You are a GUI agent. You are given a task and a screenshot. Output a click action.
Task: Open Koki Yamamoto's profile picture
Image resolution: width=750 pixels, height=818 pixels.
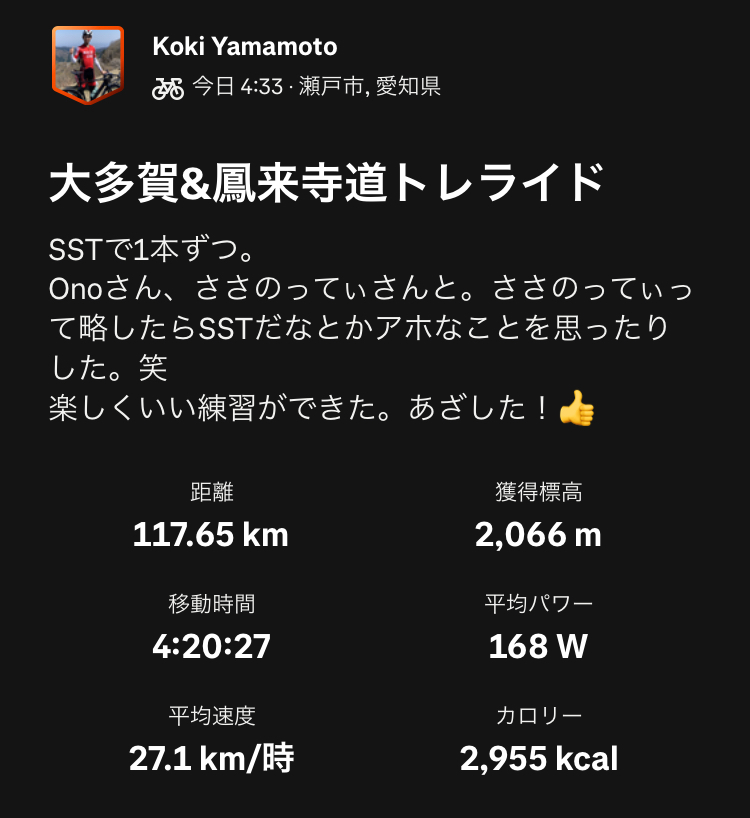pos(88,65)
